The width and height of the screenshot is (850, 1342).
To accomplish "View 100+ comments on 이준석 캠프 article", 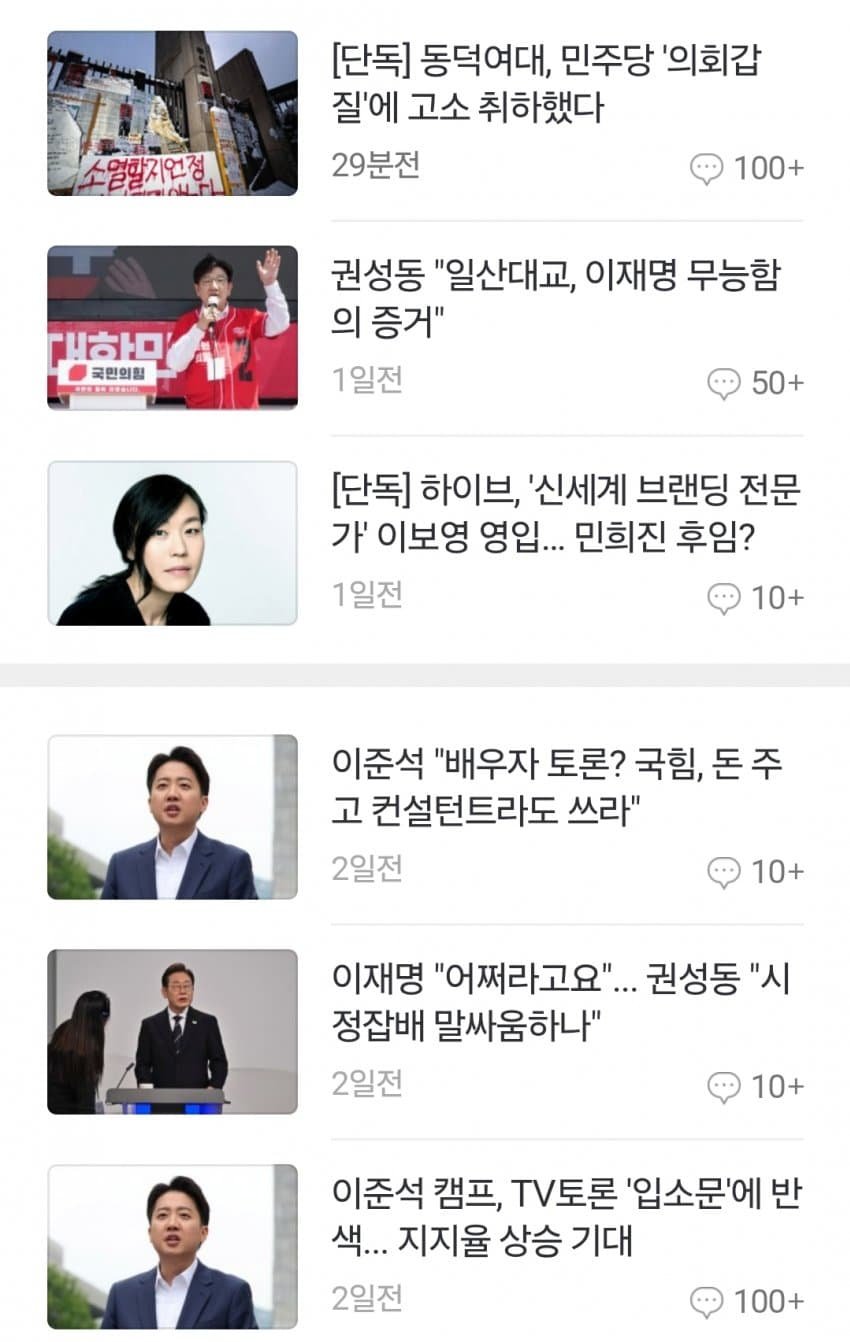I will 747,1301.
